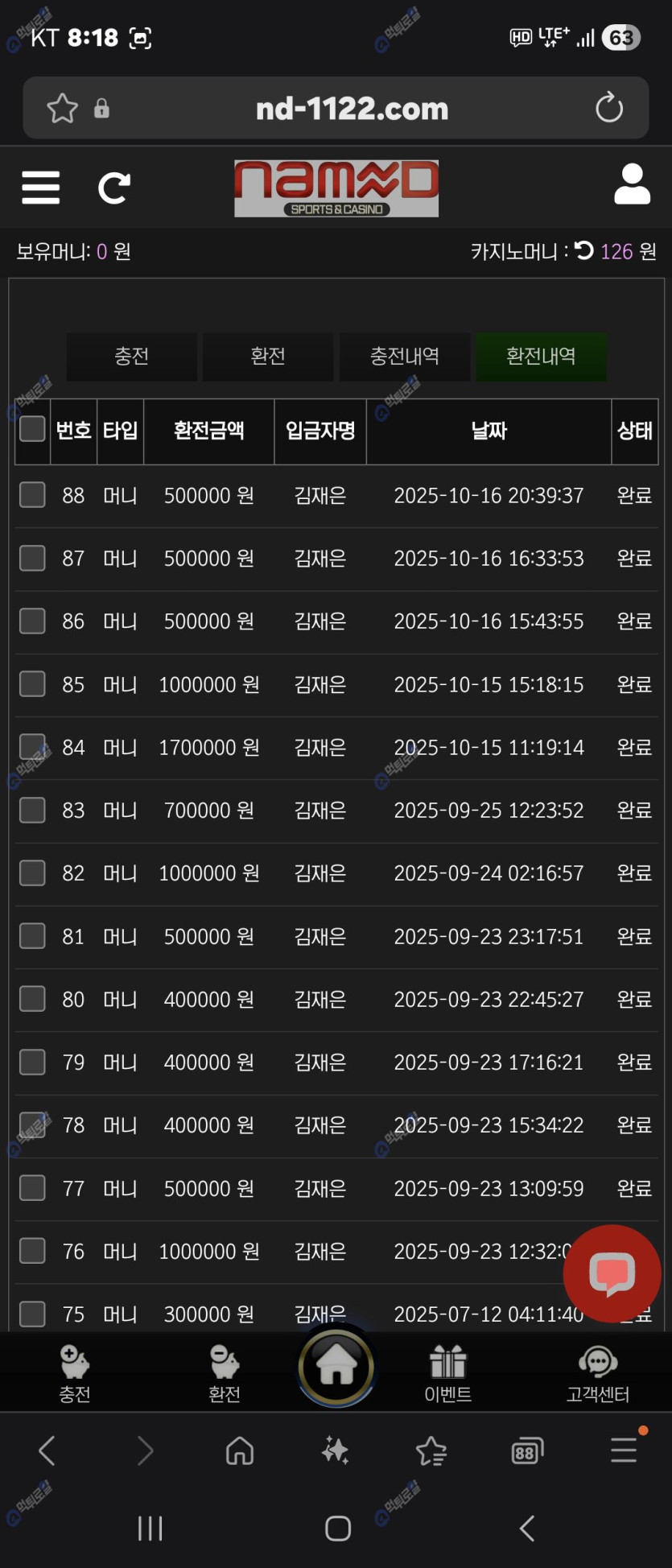Open the 충전내역 tab
672x1568 pixels.
(404, 357)
